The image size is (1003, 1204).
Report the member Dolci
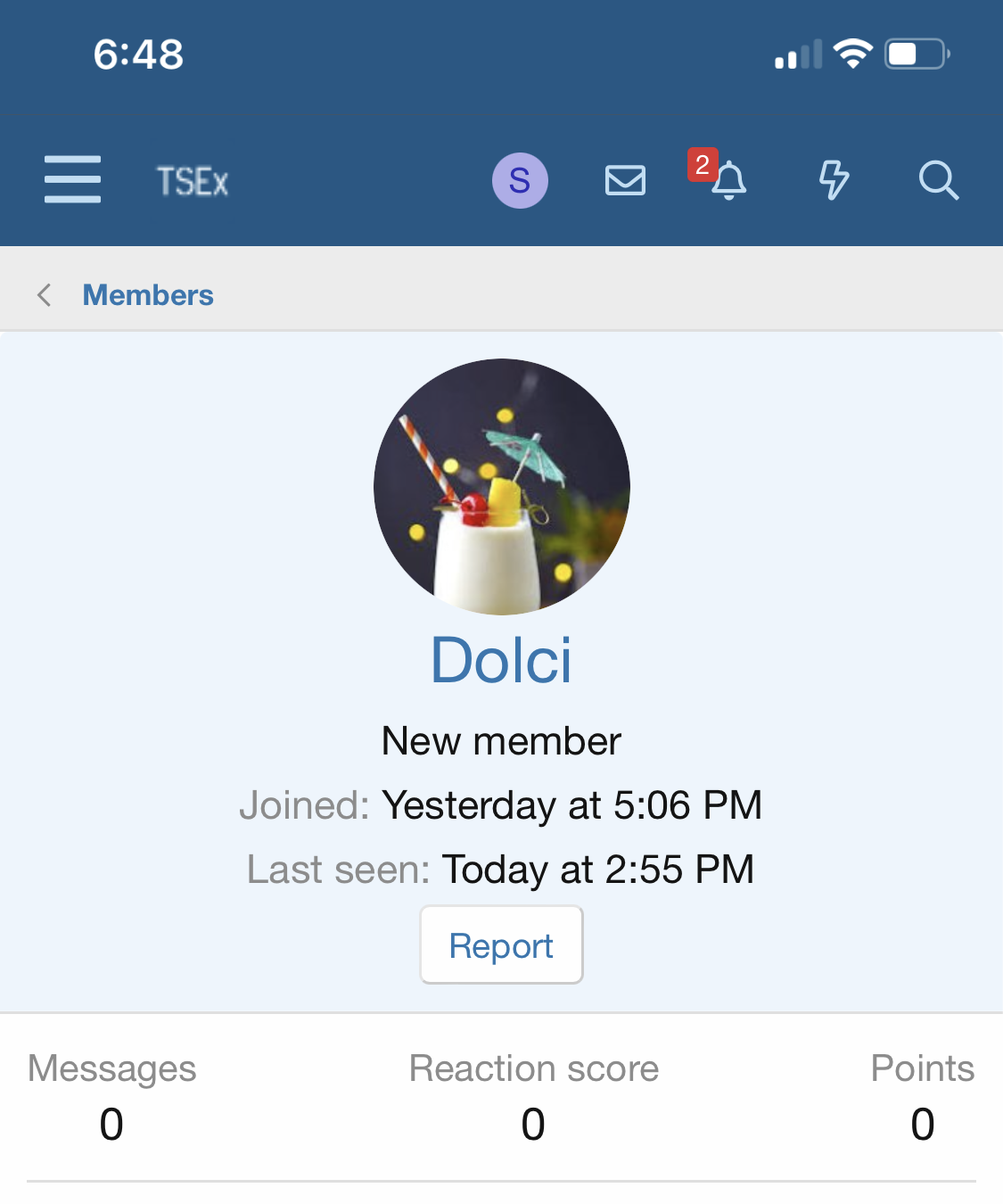point(501,945)
